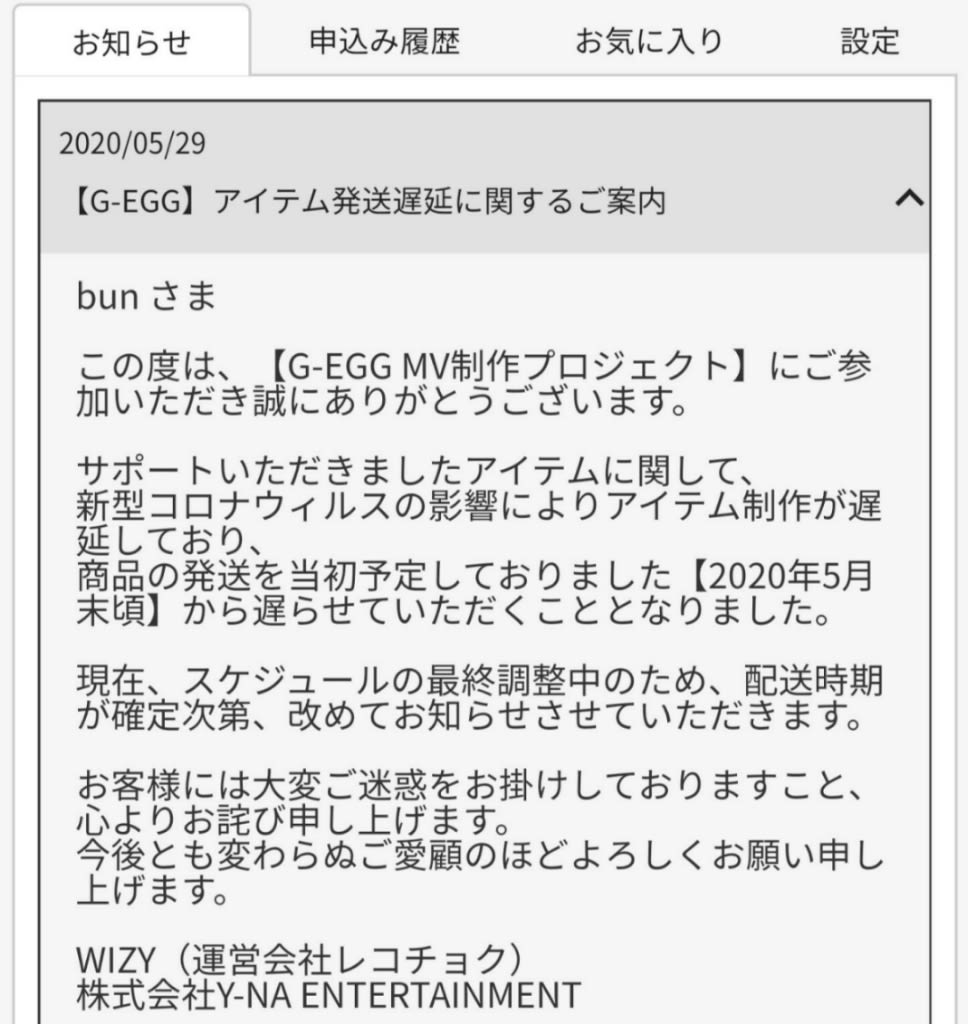Go to the 設定 tab
The image size is (968, 1024).
(x=869, y=42)
